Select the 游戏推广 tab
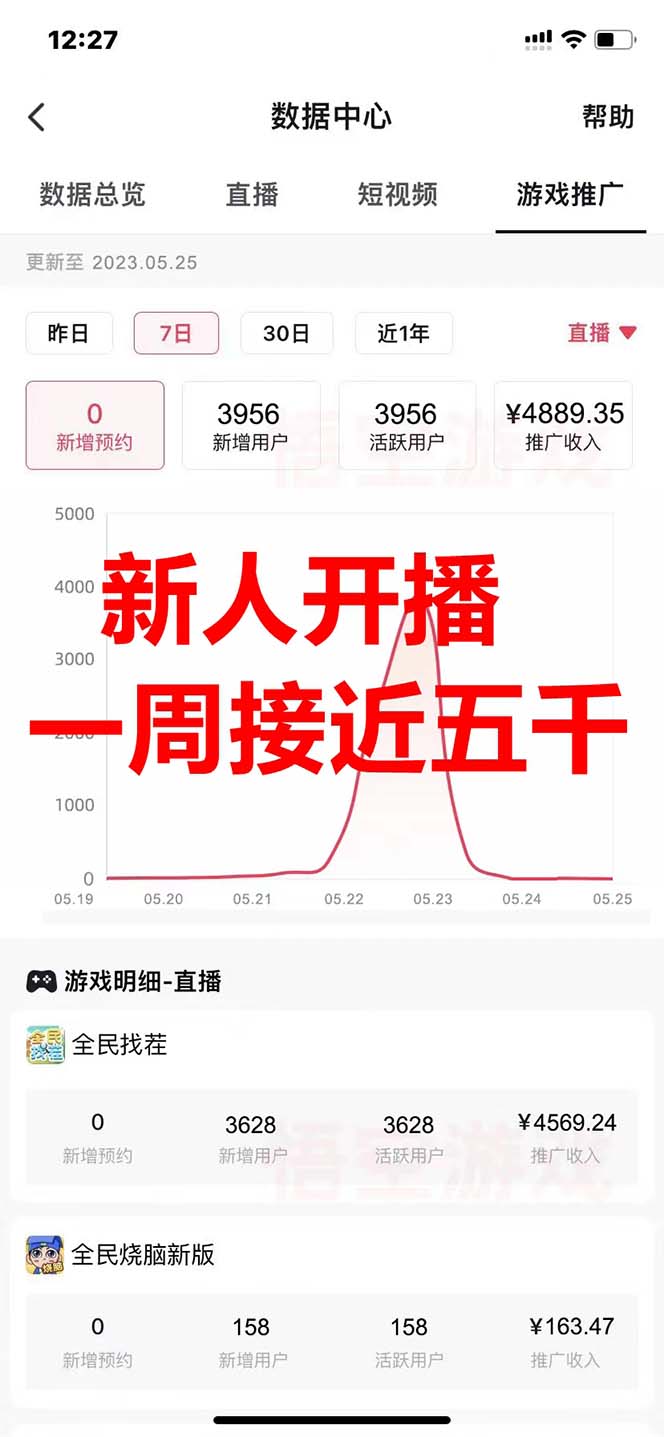 click(x=570, y=194)
